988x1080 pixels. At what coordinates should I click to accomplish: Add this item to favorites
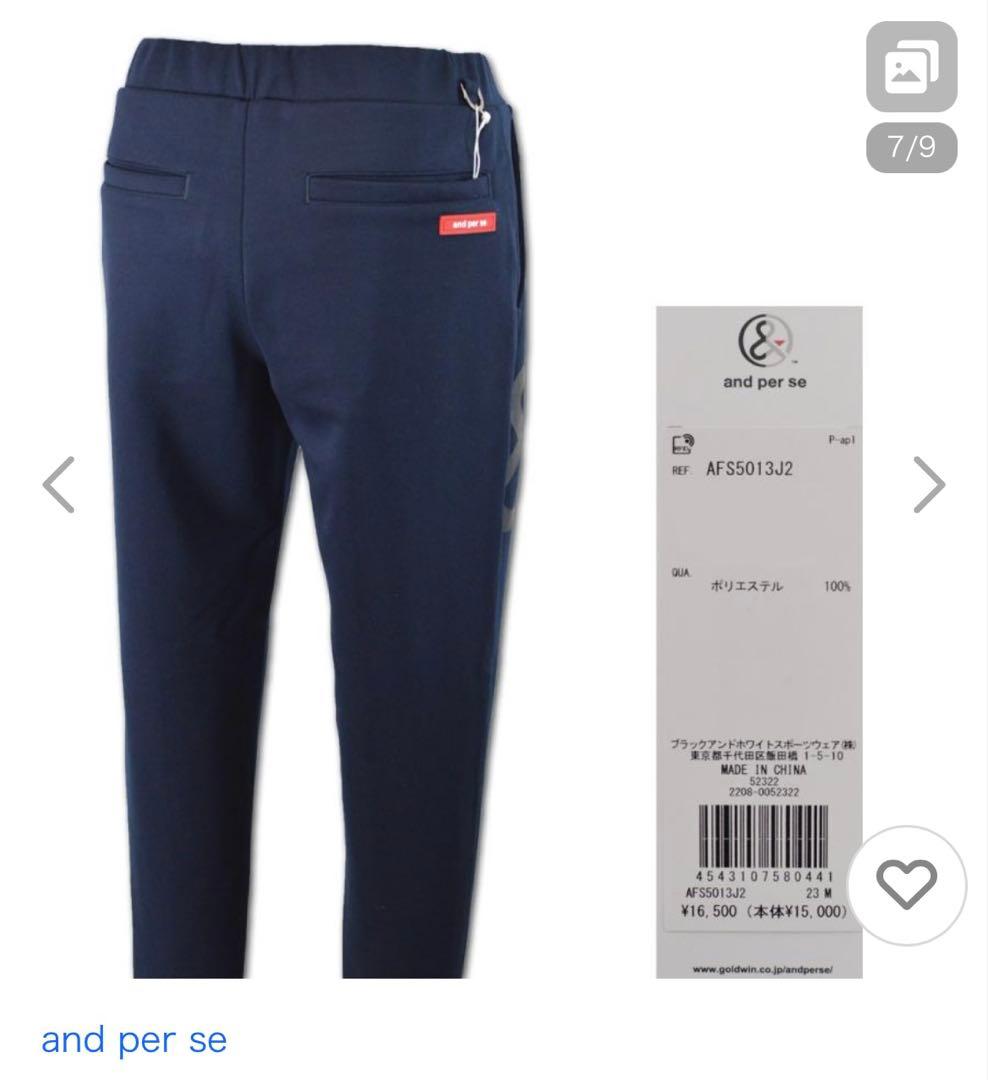click(906, 885)
